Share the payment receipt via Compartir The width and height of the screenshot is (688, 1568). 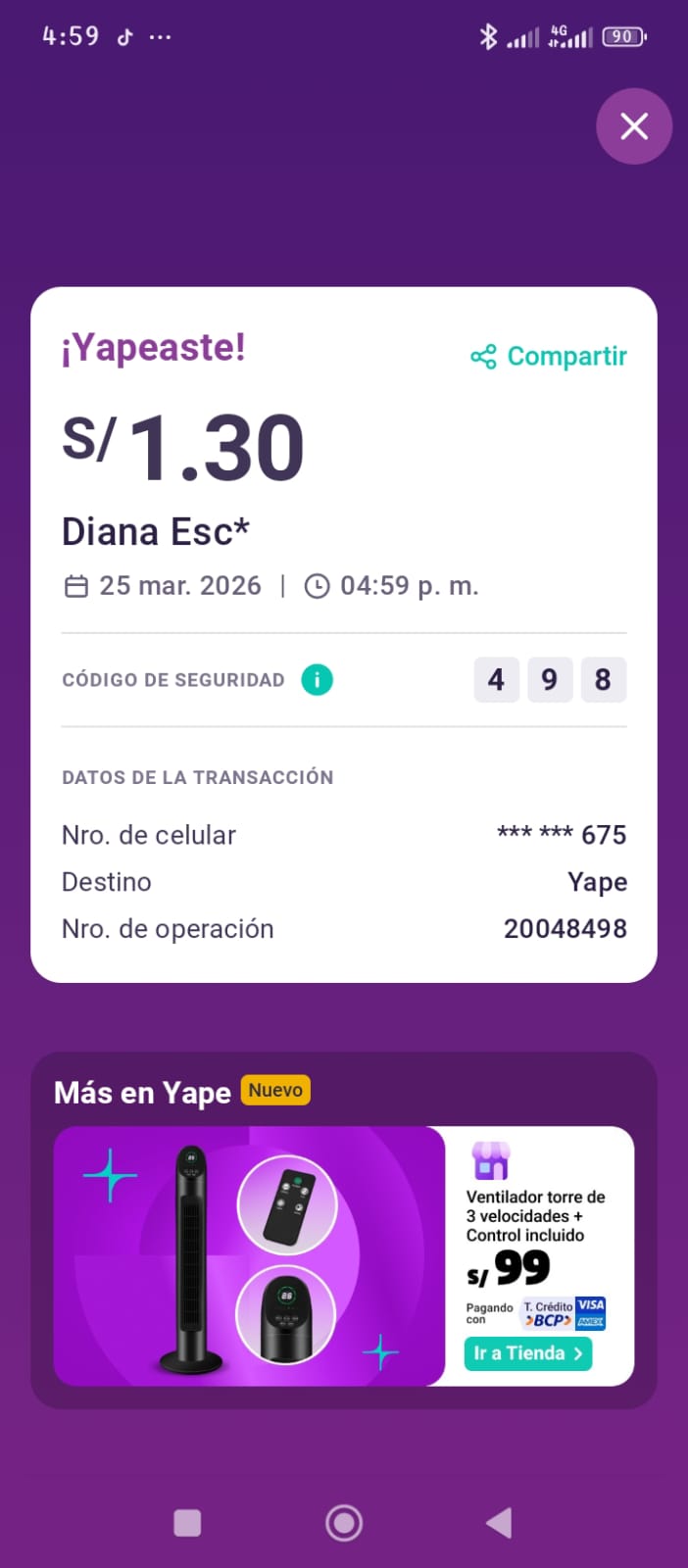click(549, 357)
